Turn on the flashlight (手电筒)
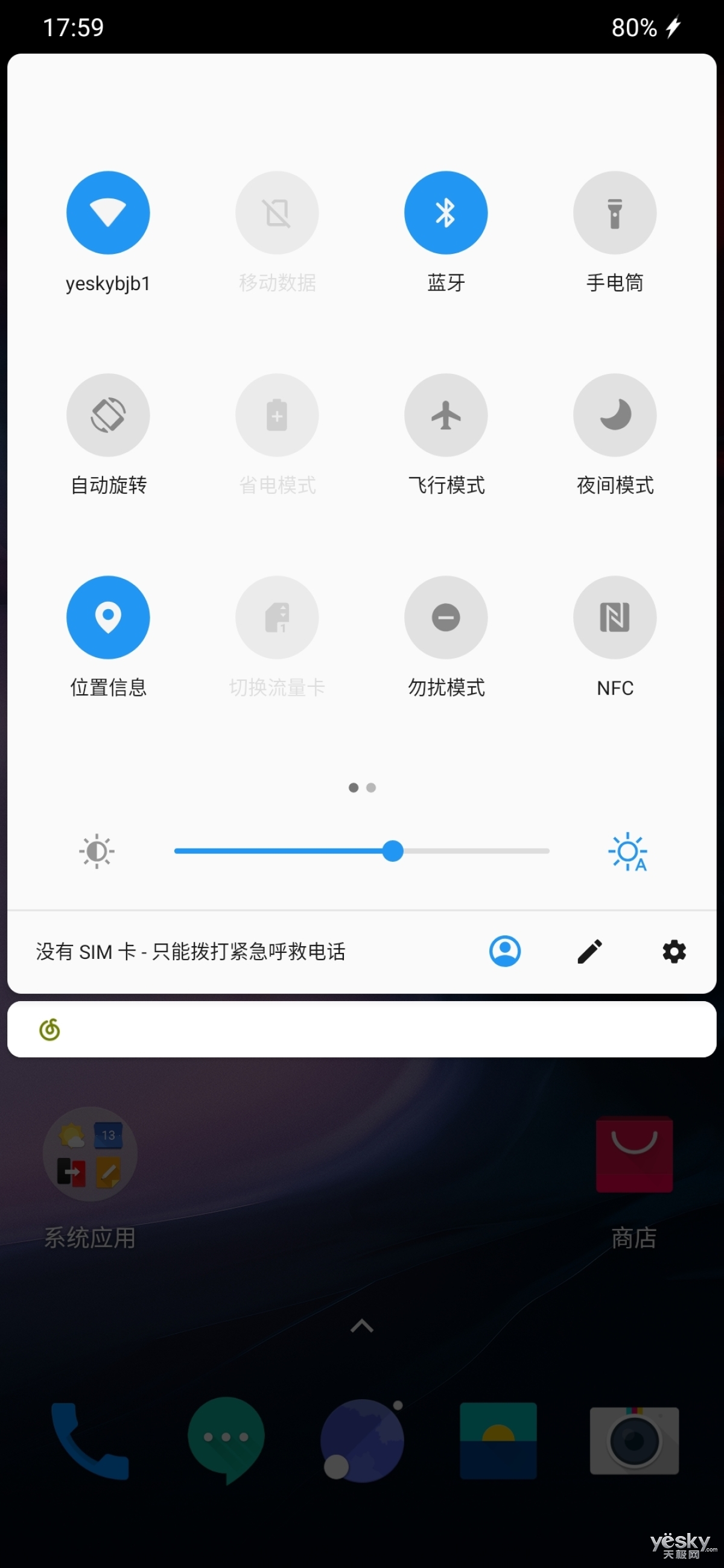This screenshot has height=1568, width=724. [614, 212]
